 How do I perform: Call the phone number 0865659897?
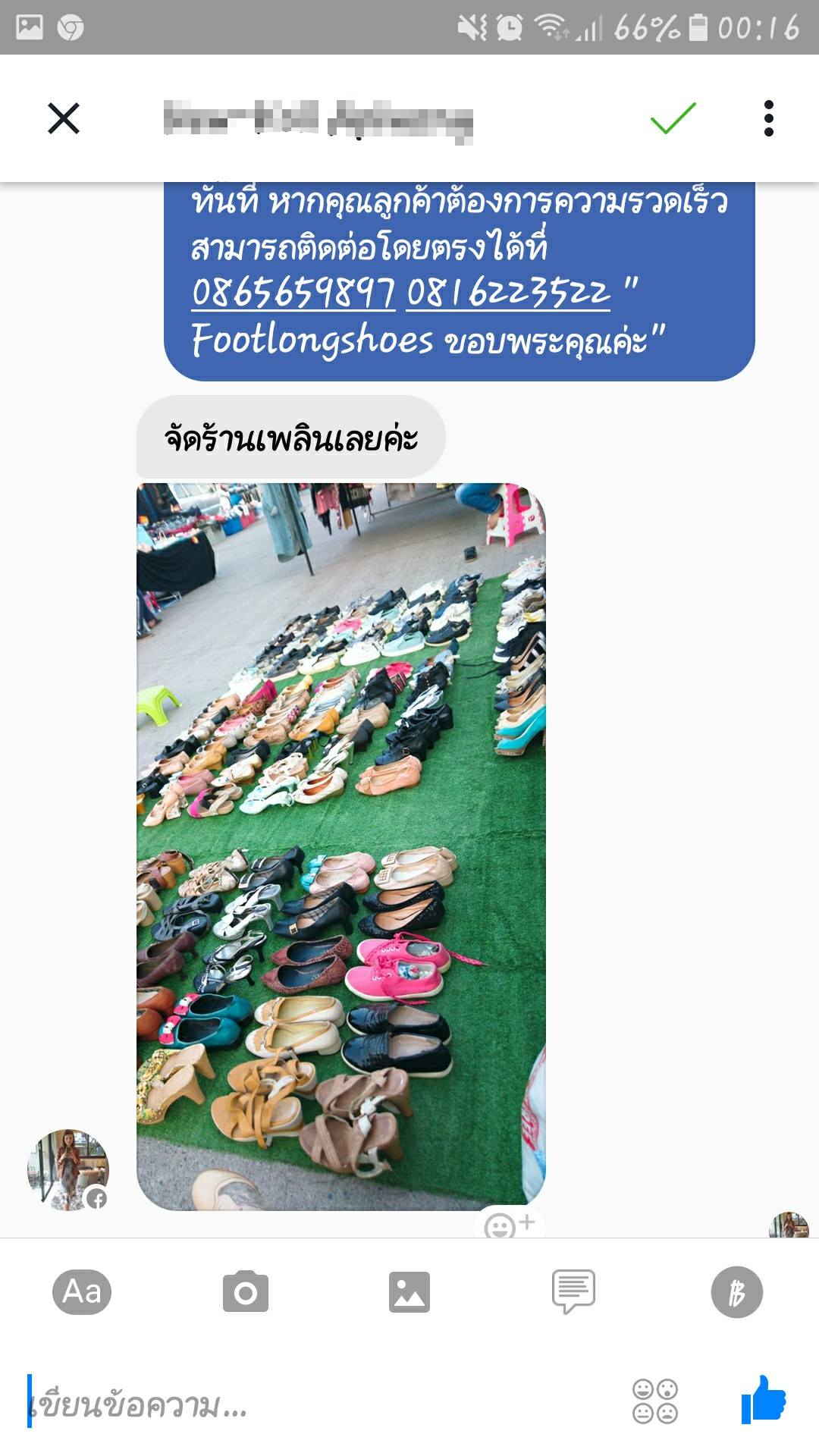(293, 293)
